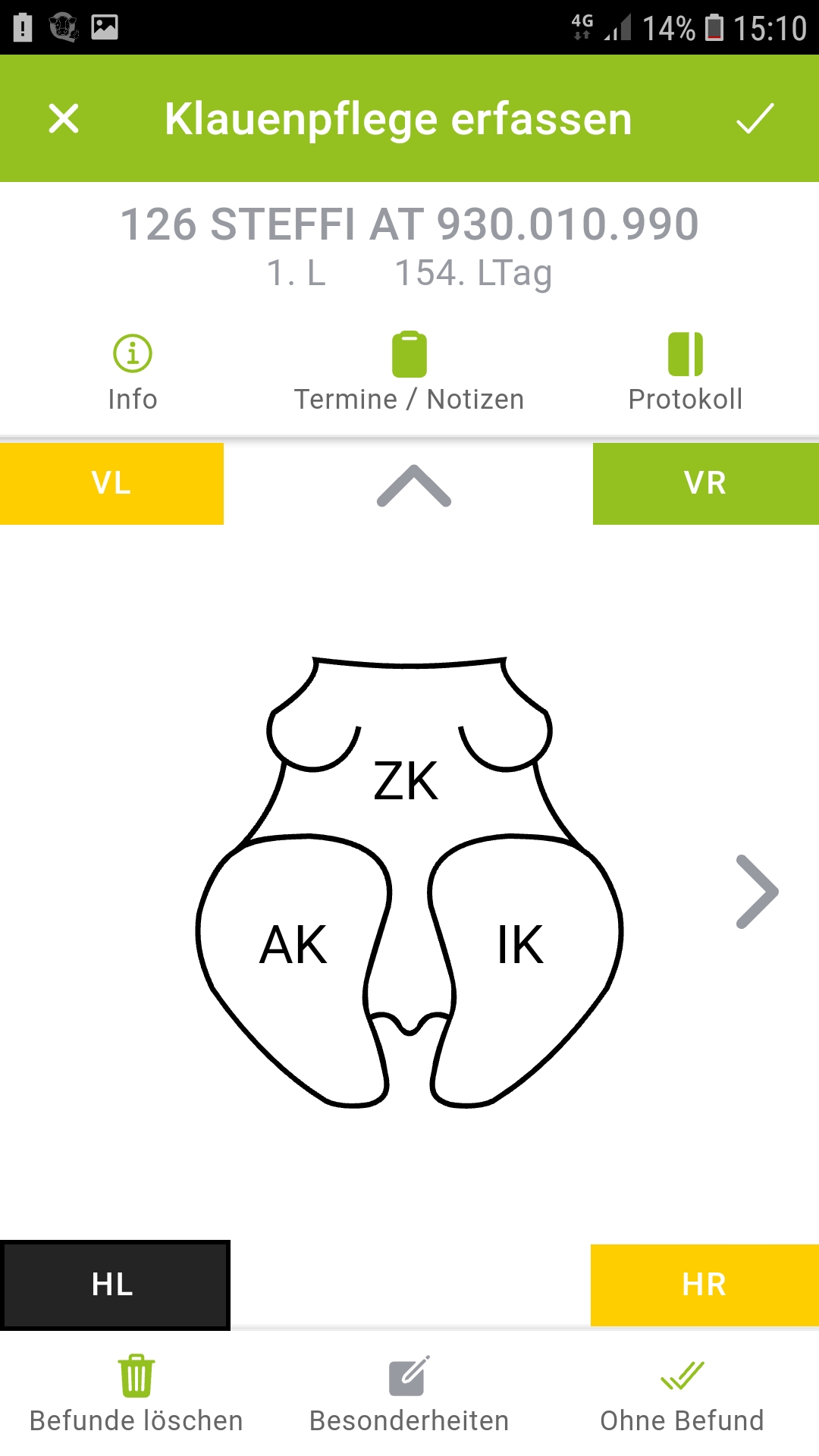Image resolution: width=819 pixels, height=1456 pixels.
Task: Select the HL hind-left leg
Action: (114, 1285)
